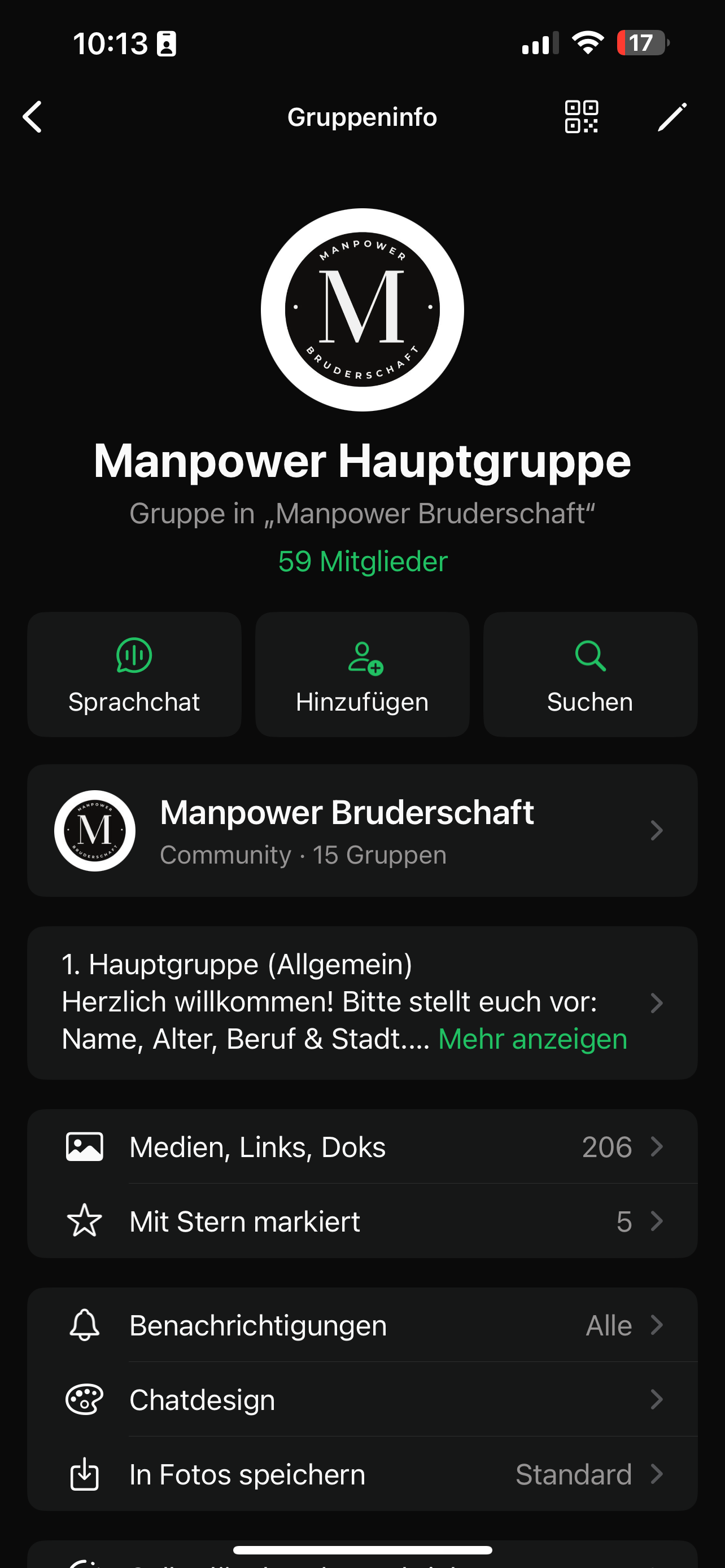Open Manpower Bruderschaft community

pyautogui.click(x=362, y=830)
